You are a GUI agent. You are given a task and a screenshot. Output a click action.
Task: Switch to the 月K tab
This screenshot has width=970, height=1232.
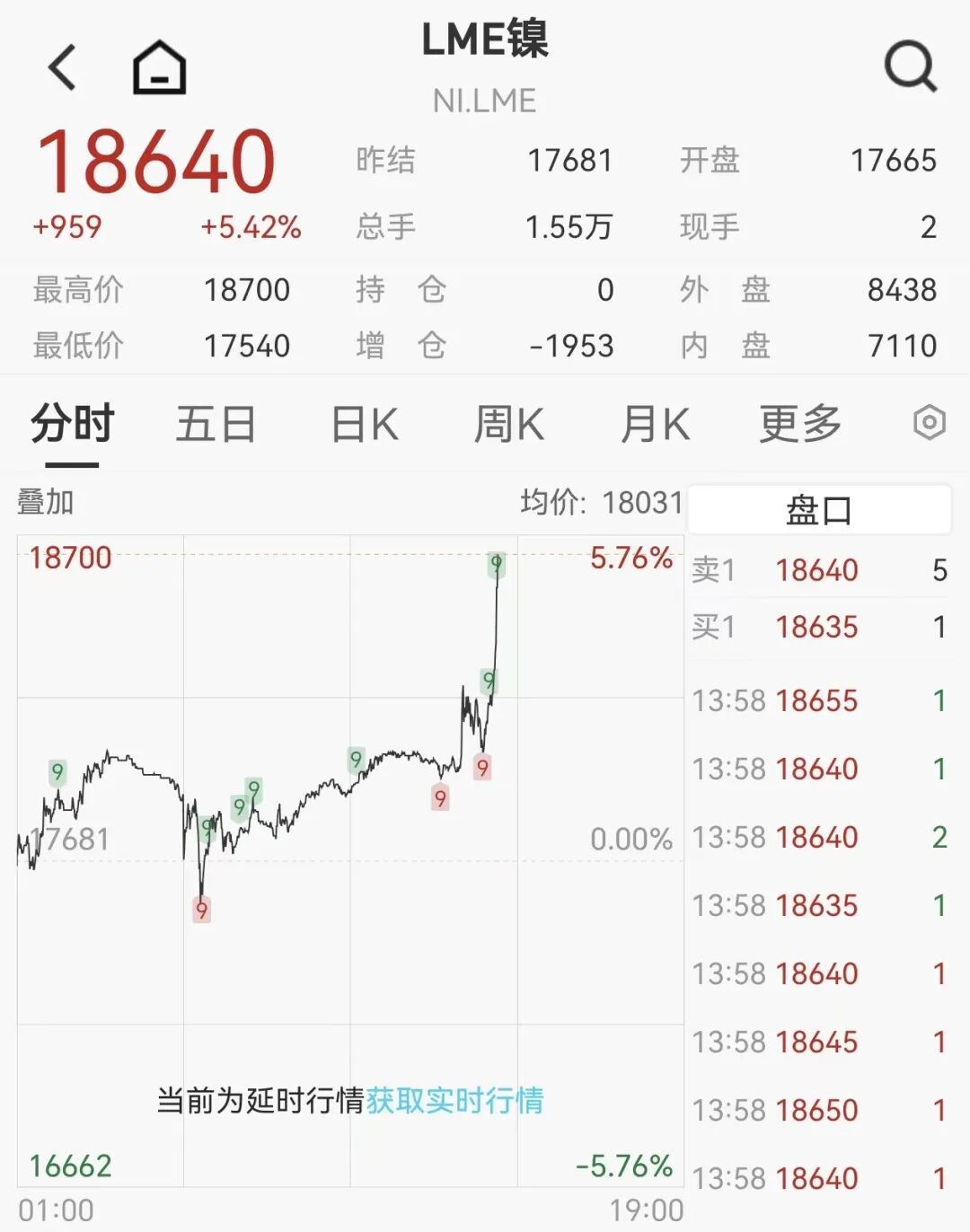point(655,424)
